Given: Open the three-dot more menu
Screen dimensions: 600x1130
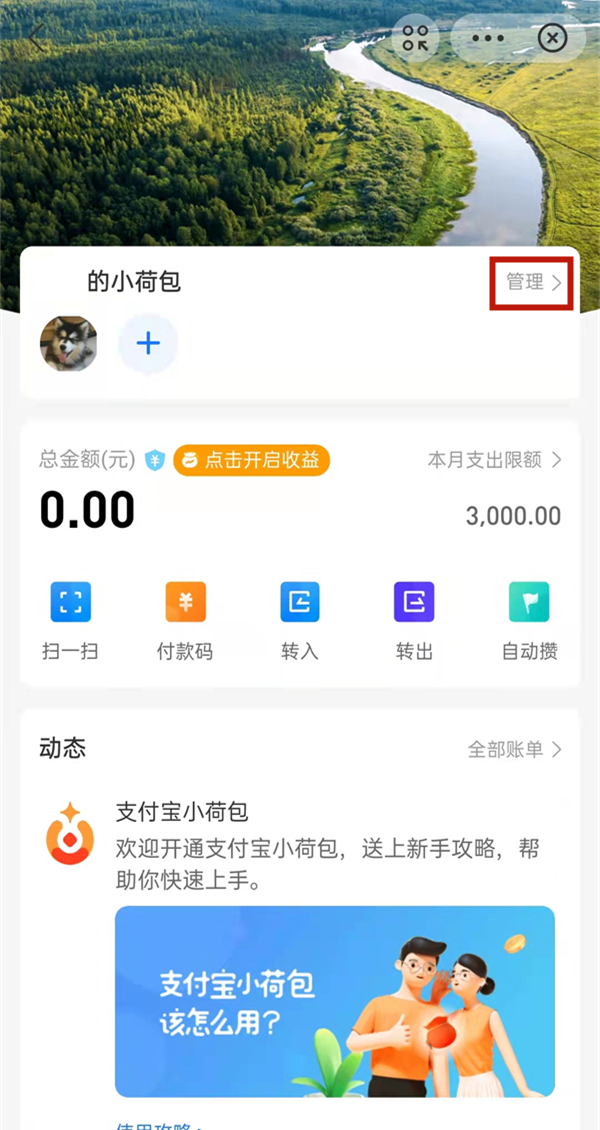Looking at the screenshot, I should click(488, 39).
